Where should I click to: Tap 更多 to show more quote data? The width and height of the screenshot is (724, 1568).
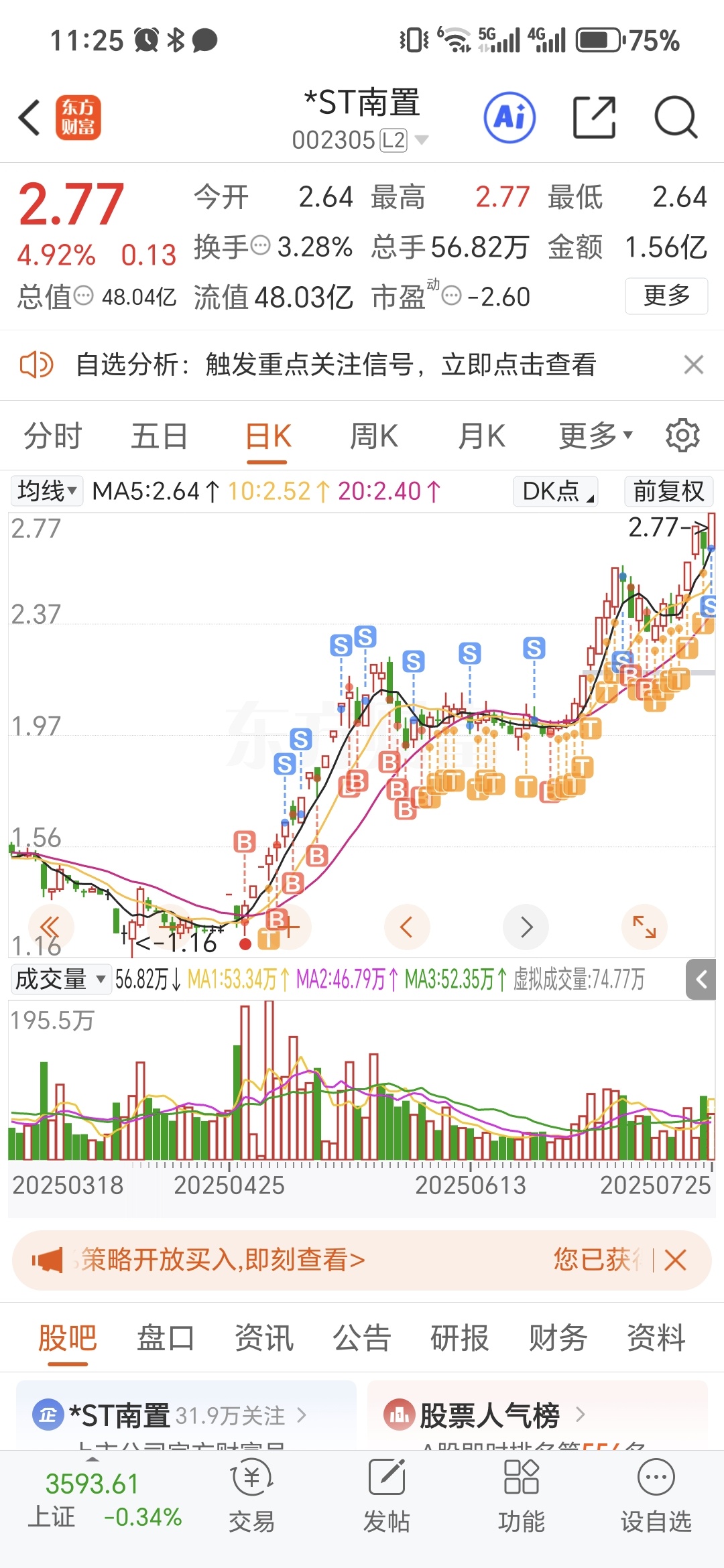click(666, 296)
